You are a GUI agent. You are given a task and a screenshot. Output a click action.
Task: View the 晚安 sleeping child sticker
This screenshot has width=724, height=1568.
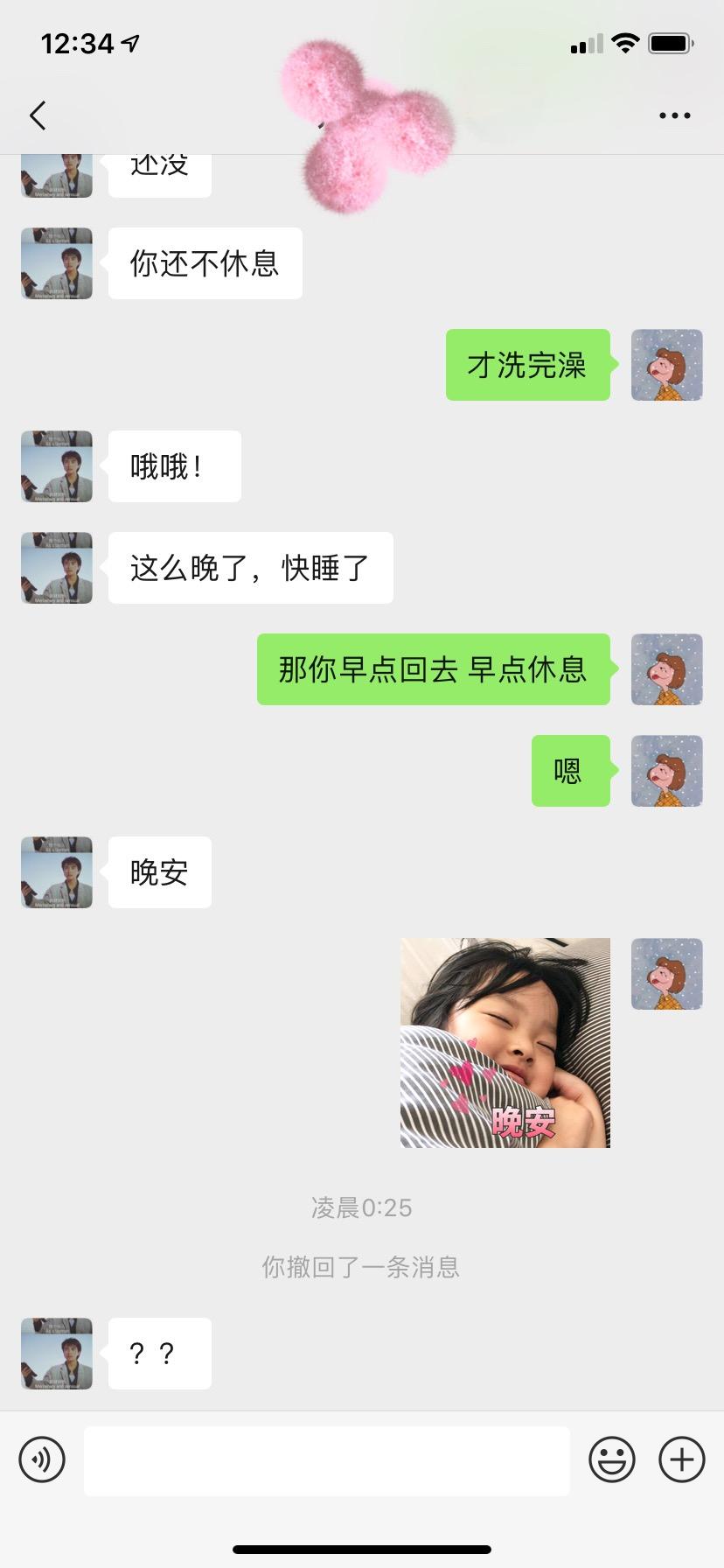tap(505, 1042)
